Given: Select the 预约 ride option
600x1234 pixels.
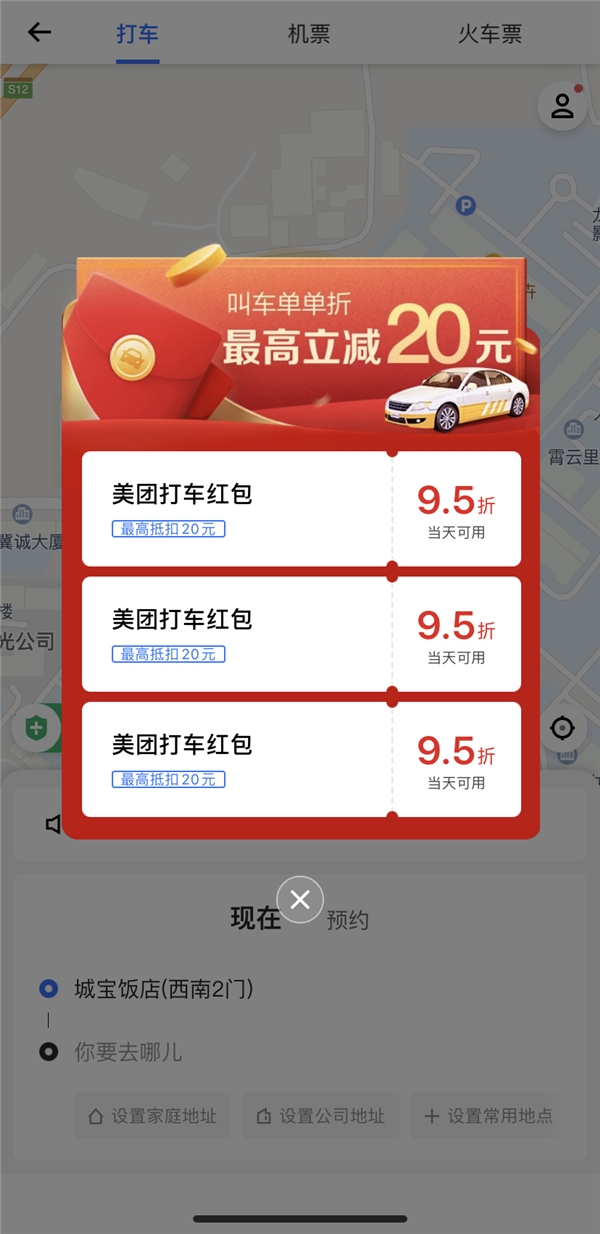Looking at the screenshot, I should (x=348, y=920).
